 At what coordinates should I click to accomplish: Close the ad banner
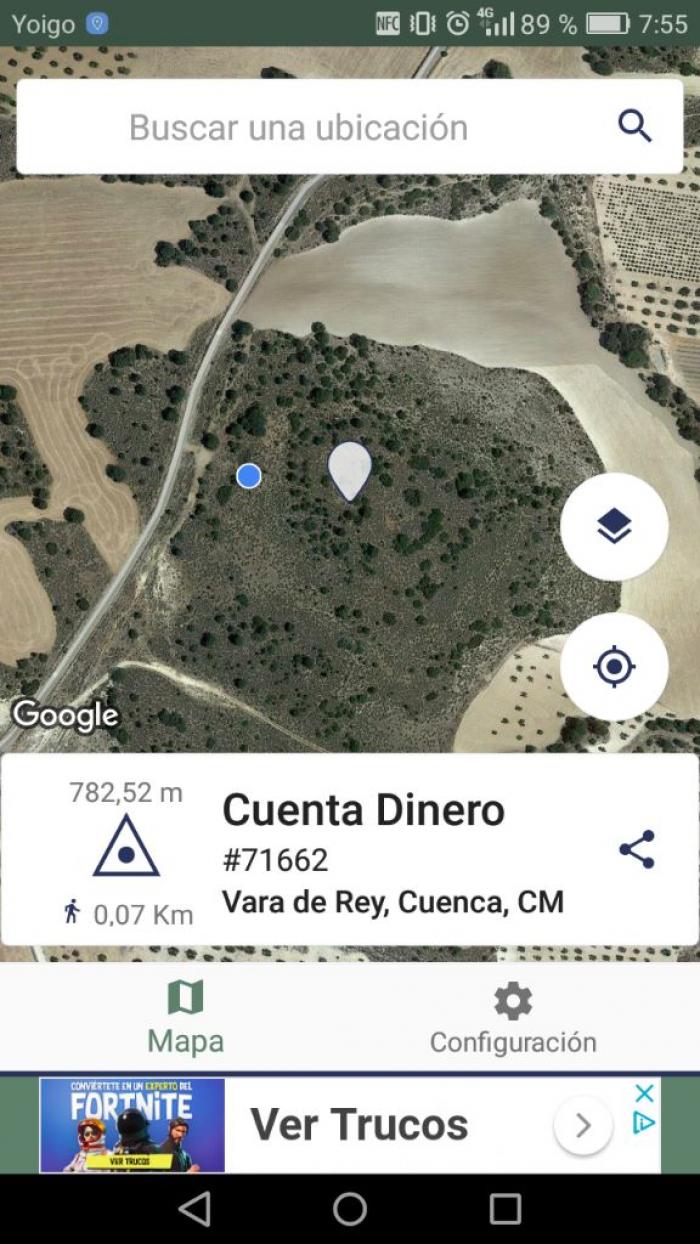point(646,1092)
